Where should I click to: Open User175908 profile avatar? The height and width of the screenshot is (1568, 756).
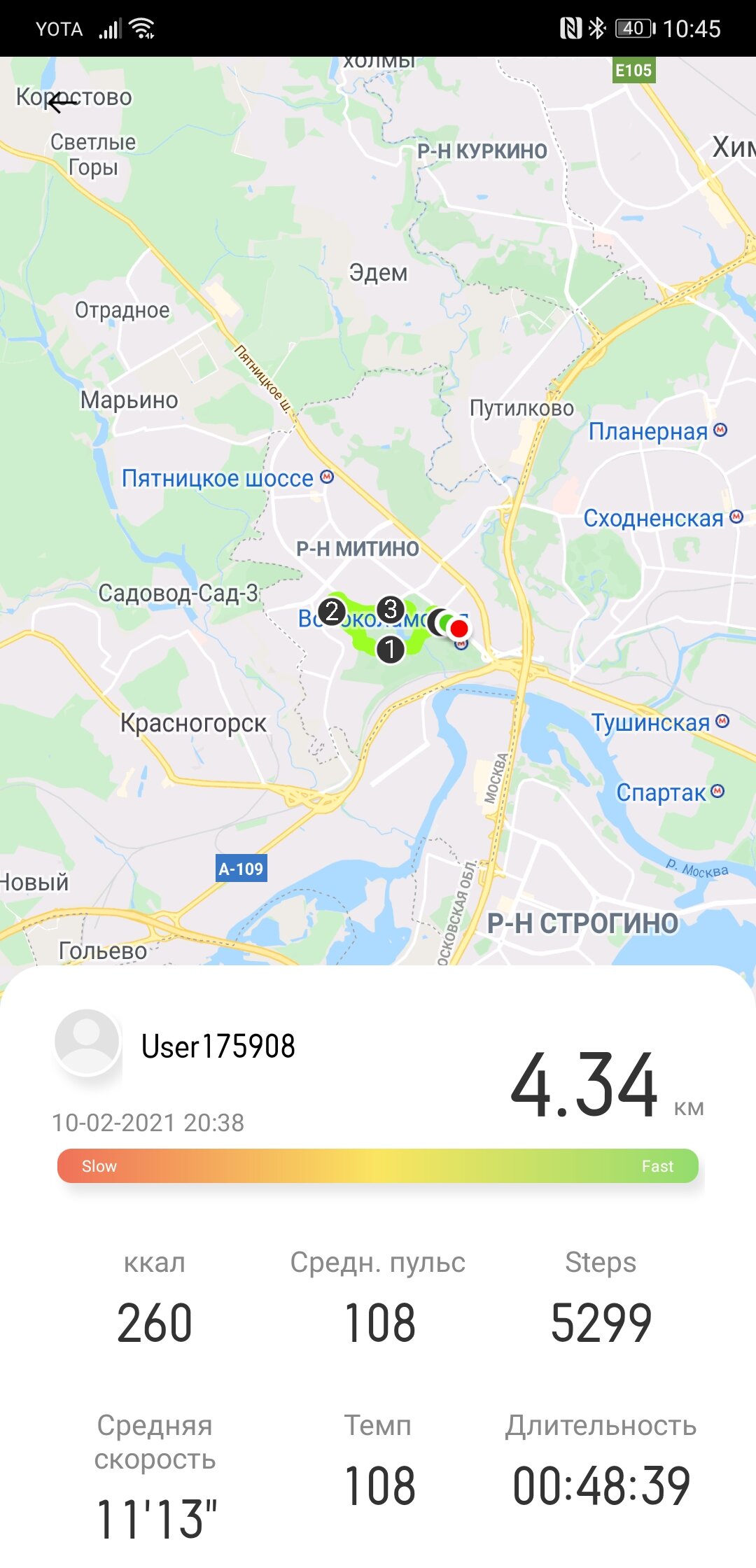click(87, 1042)
